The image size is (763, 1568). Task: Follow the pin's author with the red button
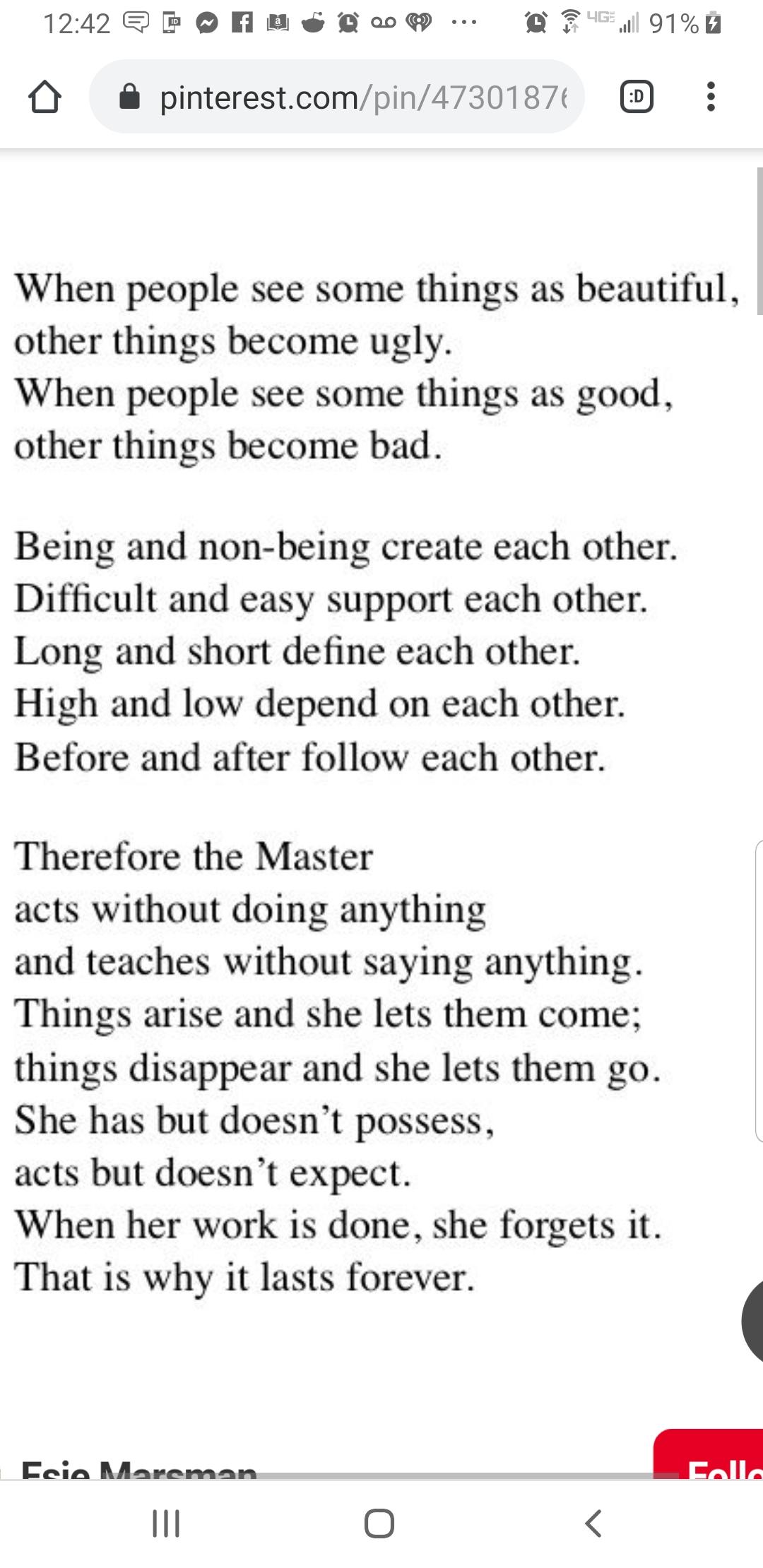(x=709, y=1454)
